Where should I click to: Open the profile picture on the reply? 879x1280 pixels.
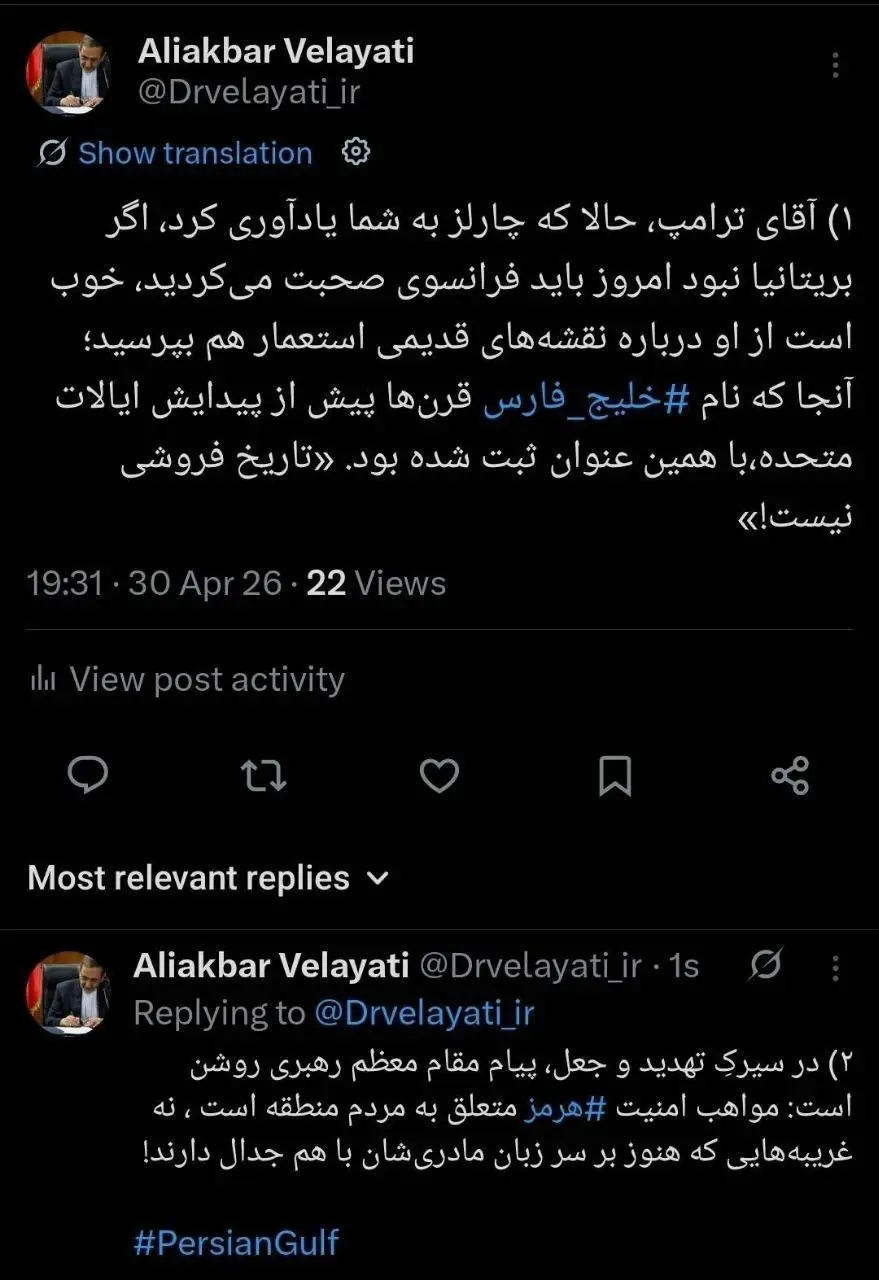[68, 991]
